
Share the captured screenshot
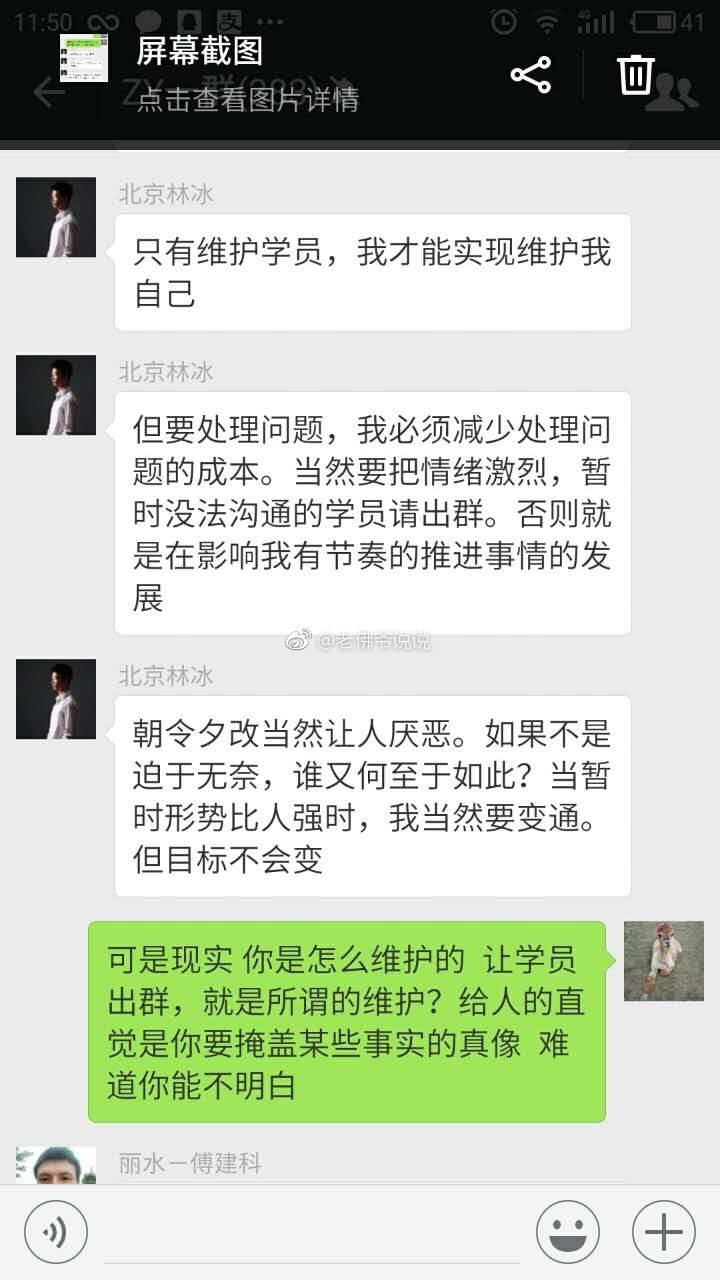(x=531, y=75)
